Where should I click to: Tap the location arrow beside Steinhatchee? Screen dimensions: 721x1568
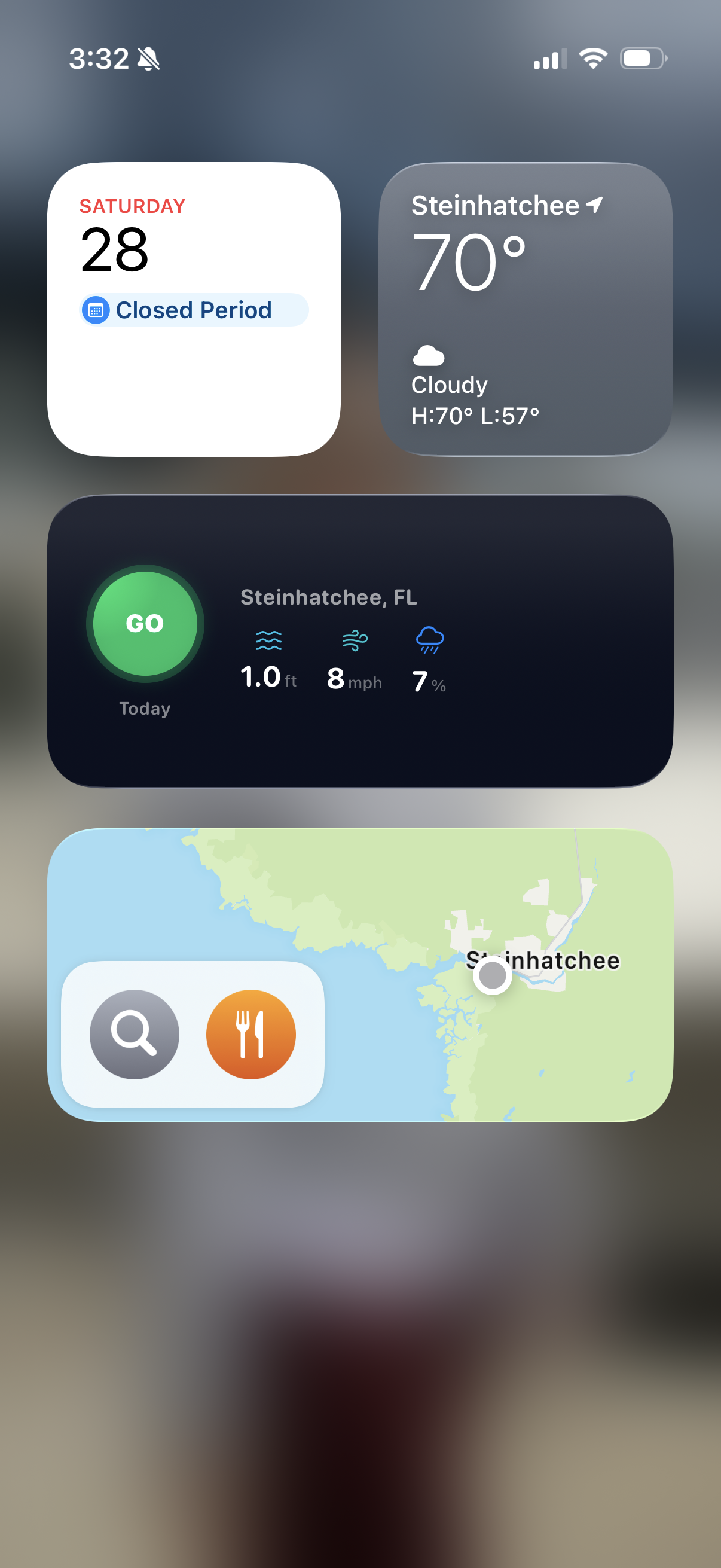(594, 204)
